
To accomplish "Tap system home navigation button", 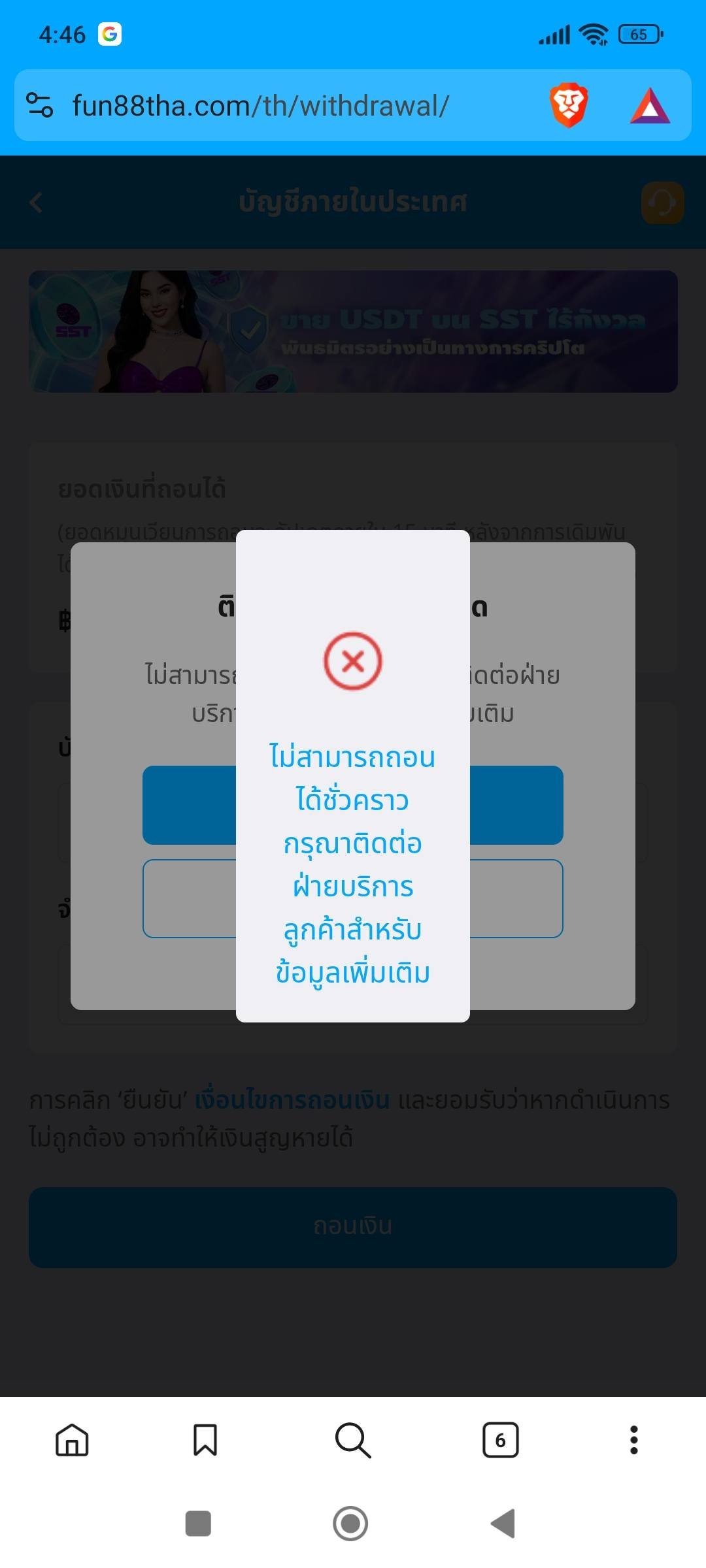I will click(x=350, y=1524).
